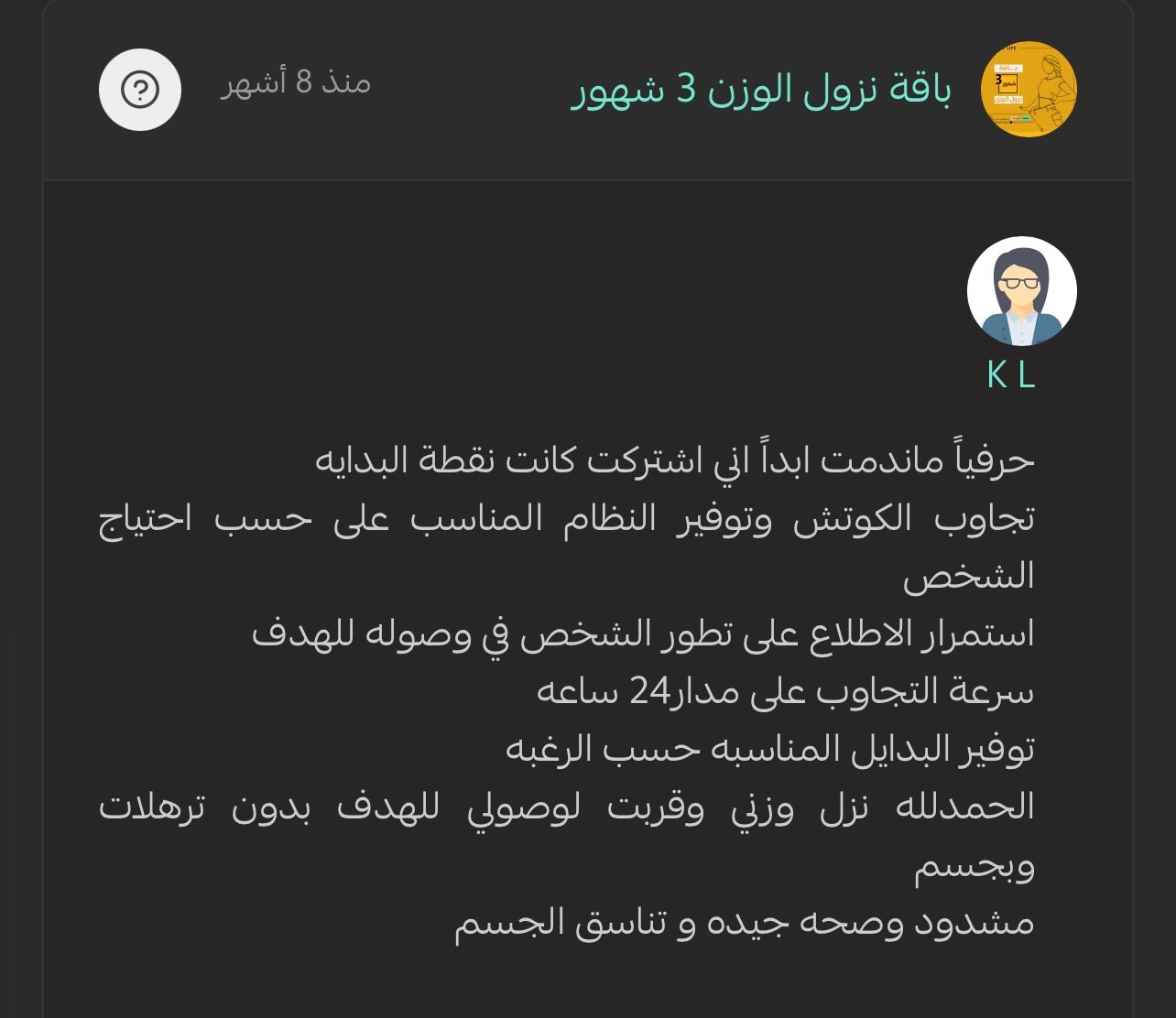View reviewer K L's profile avatar

1021,291
